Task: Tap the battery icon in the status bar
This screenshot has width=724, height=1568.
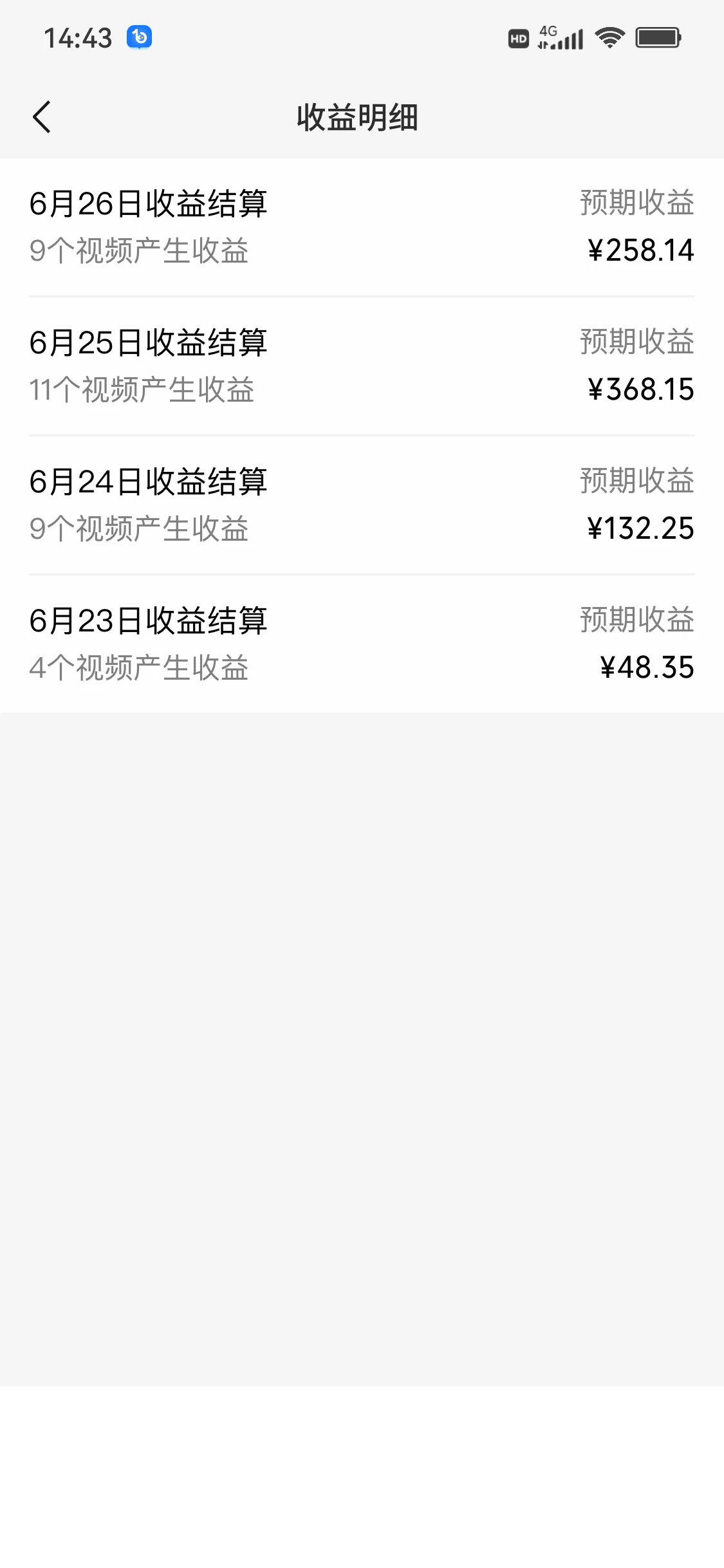Action: 658,37
